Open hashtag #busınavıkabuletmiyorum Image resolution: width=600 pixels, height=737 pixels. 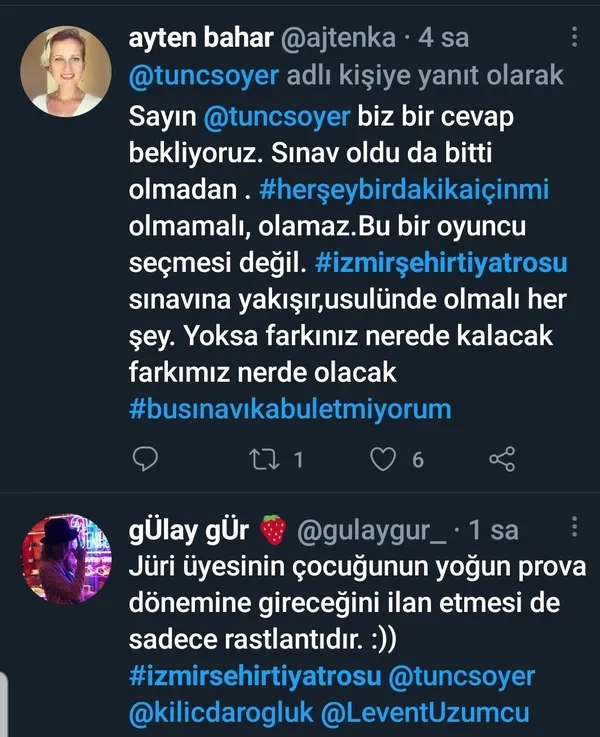[290, 409]
